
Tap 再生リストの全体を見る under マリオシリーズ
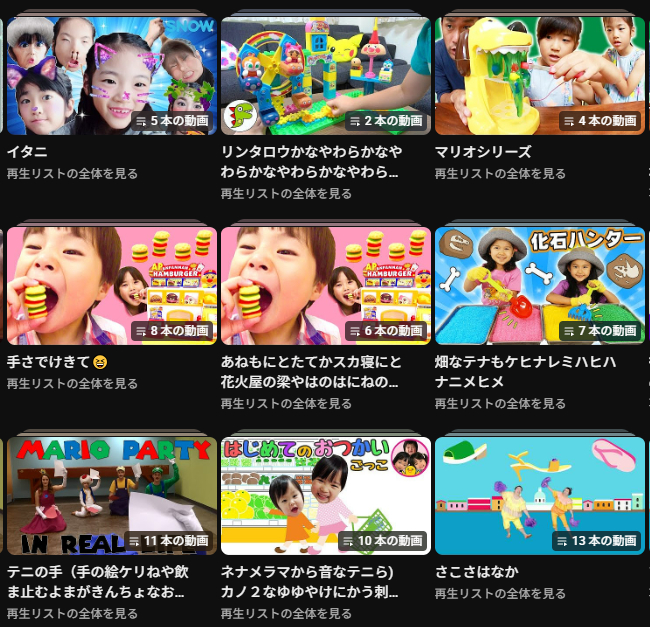(500, 174)
